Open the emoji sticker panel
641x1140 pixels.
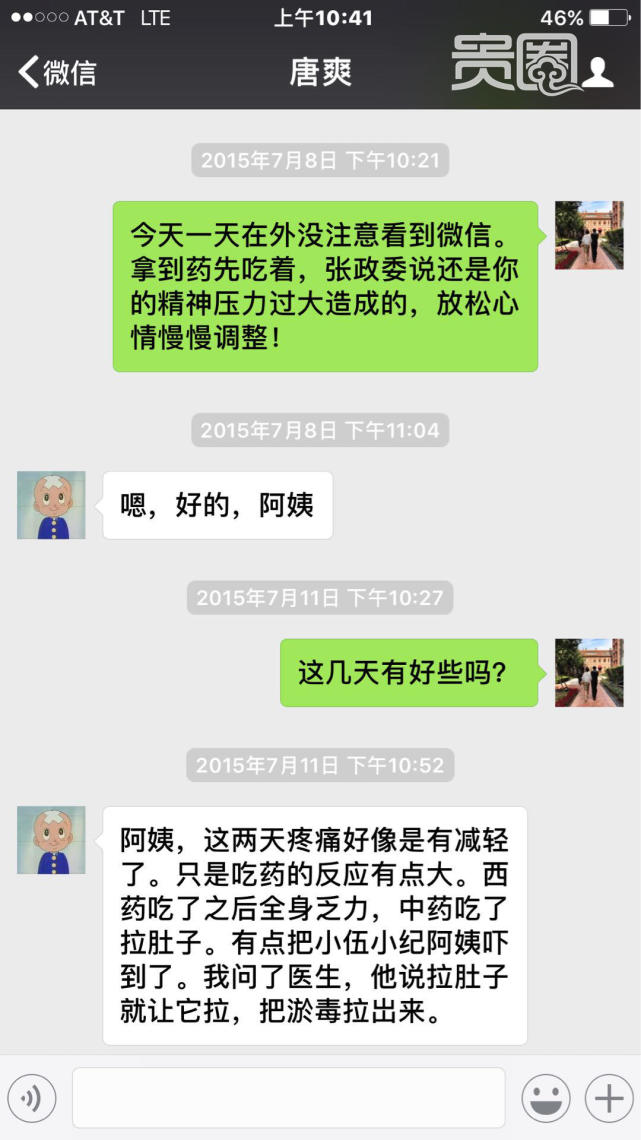tap(546, 1098)
